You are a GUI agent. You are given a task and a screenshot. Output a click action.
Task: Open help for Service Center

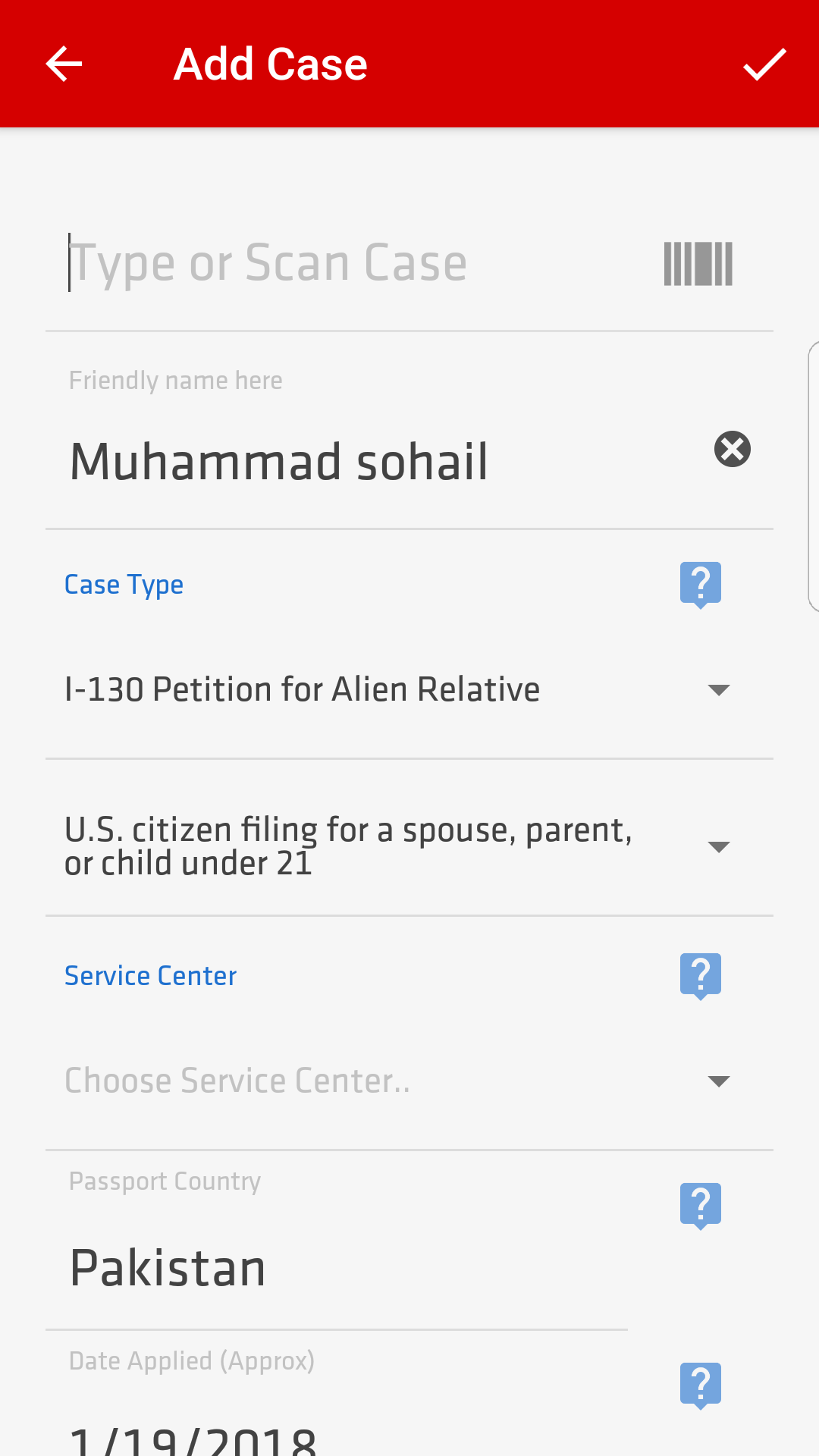point(701,976)
